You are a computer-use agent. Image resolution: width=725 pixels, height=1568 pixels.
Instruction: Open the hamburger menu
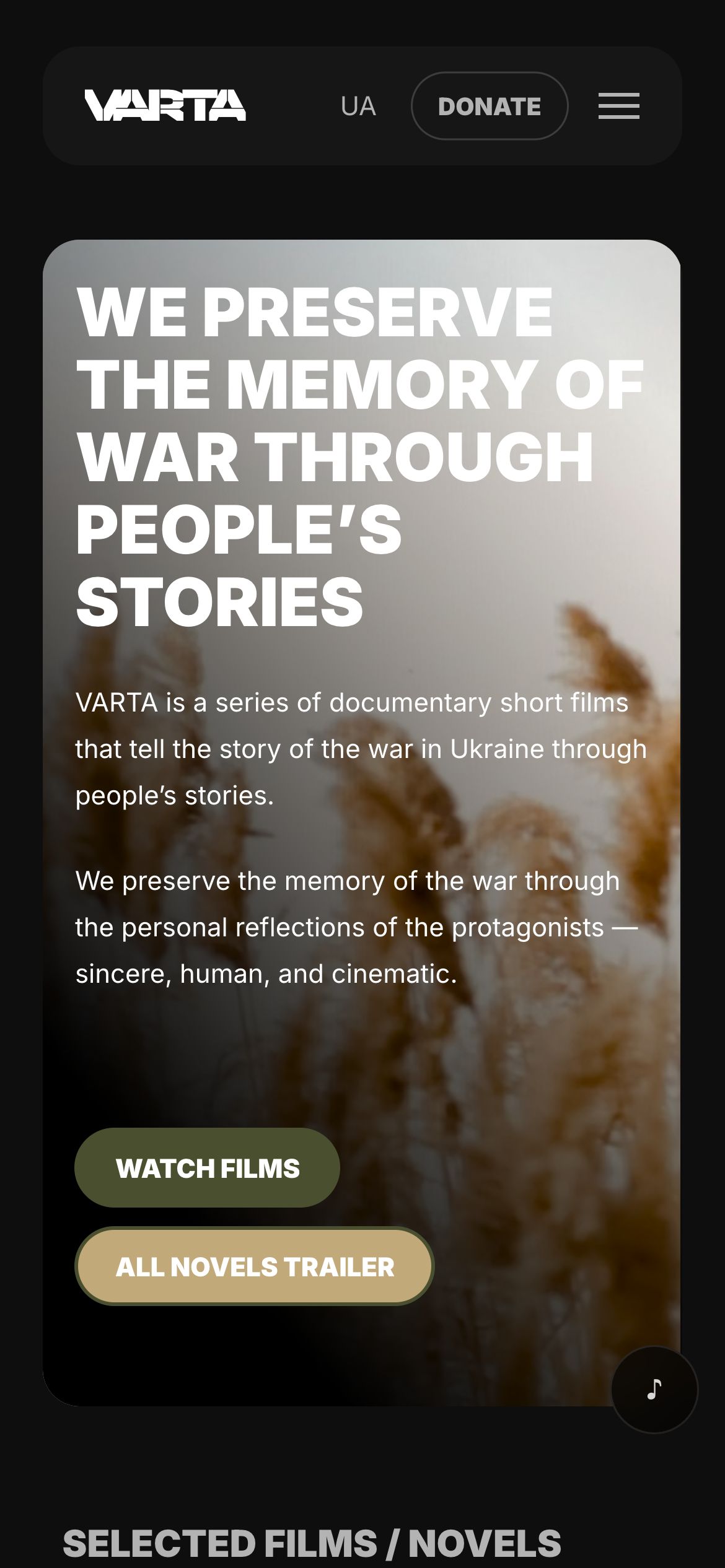click(618, 106)
